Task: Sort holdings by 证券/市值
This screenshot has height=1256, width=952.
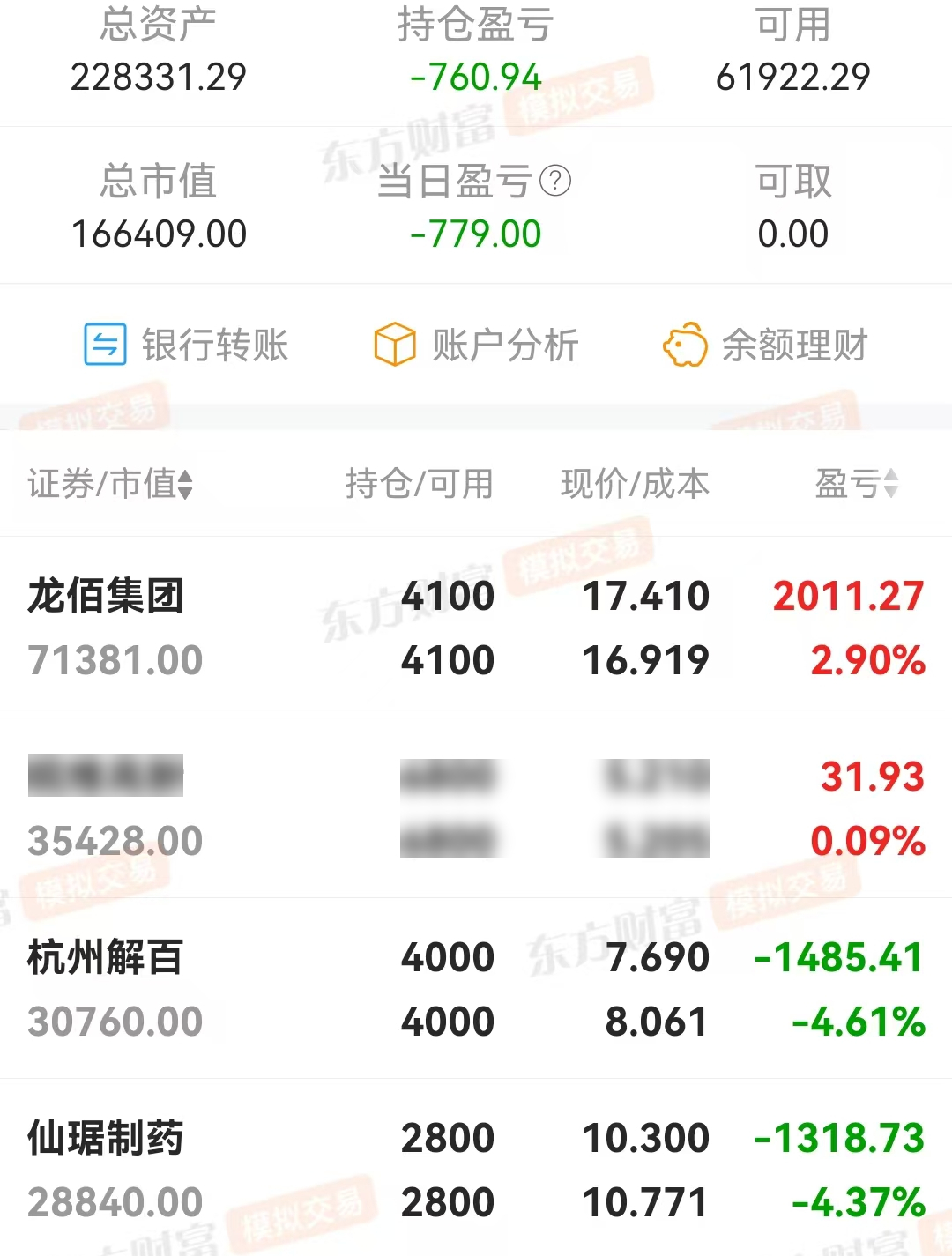Action: (x=111, y=484)
